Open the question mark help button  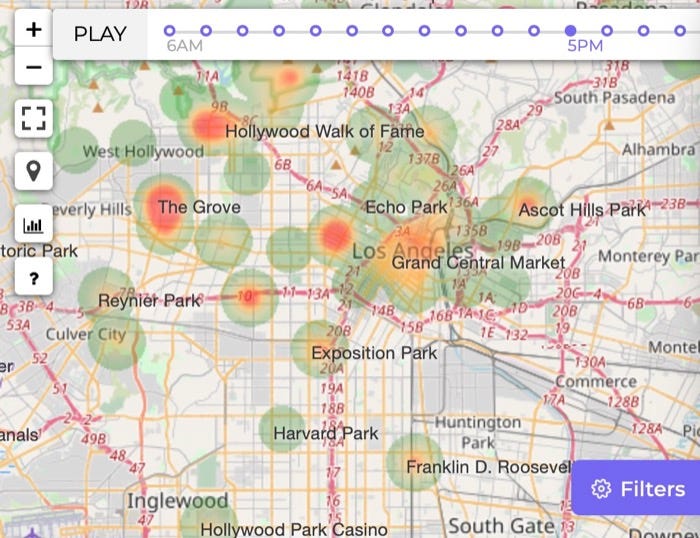(34, 273)
